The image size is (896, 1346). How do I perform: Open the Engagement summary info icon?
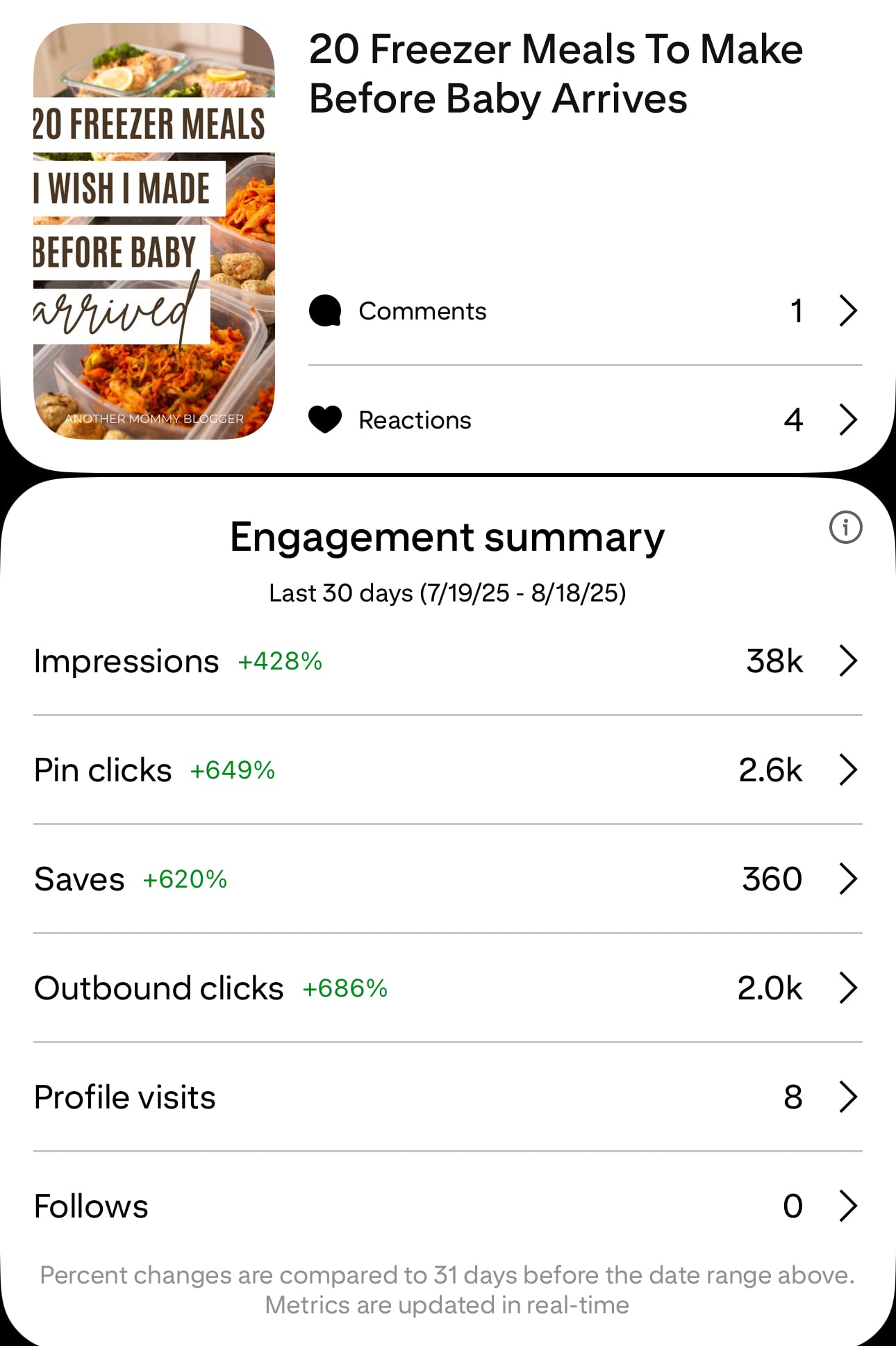click(847, 528)
